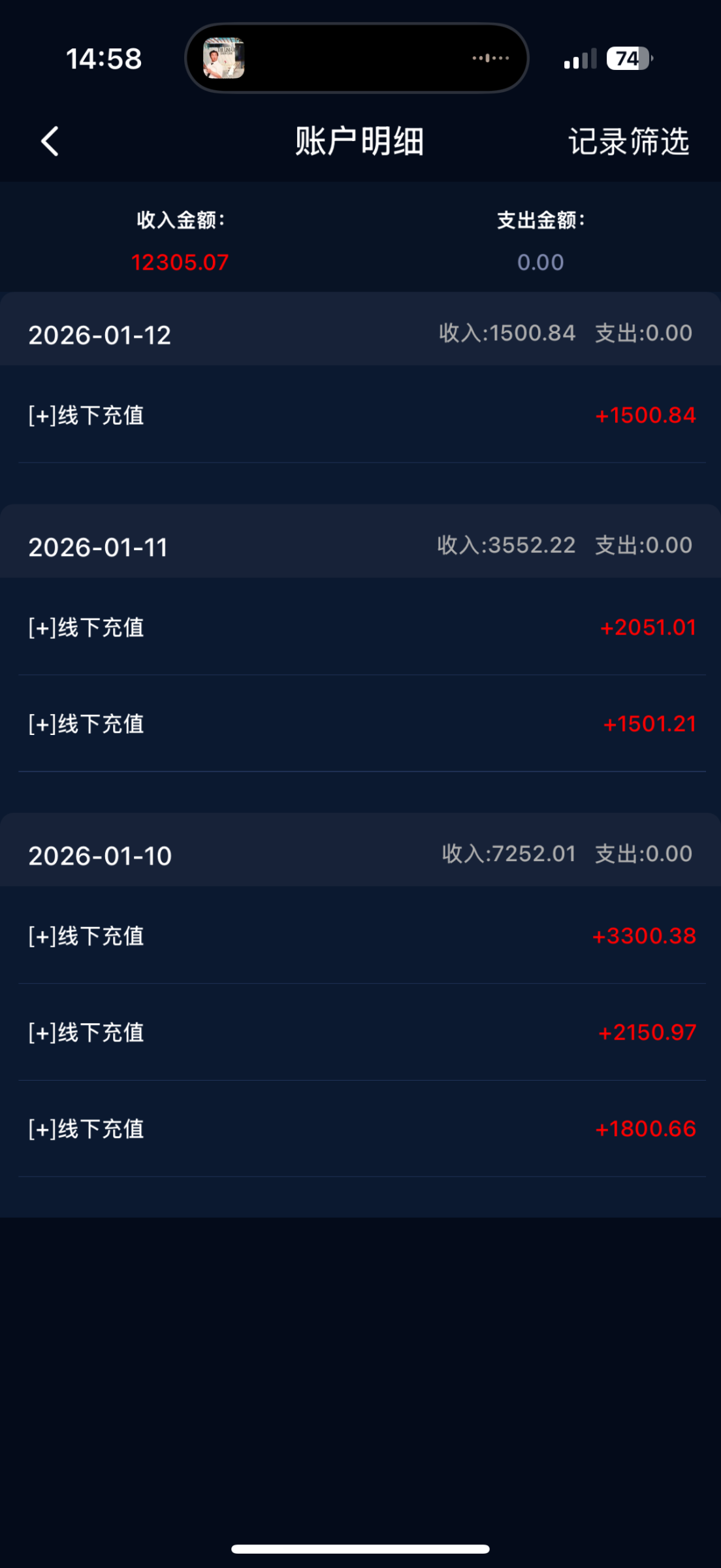Open the Dynamic Island live activity
721x1568 pixels.
(x=357, y=58)
